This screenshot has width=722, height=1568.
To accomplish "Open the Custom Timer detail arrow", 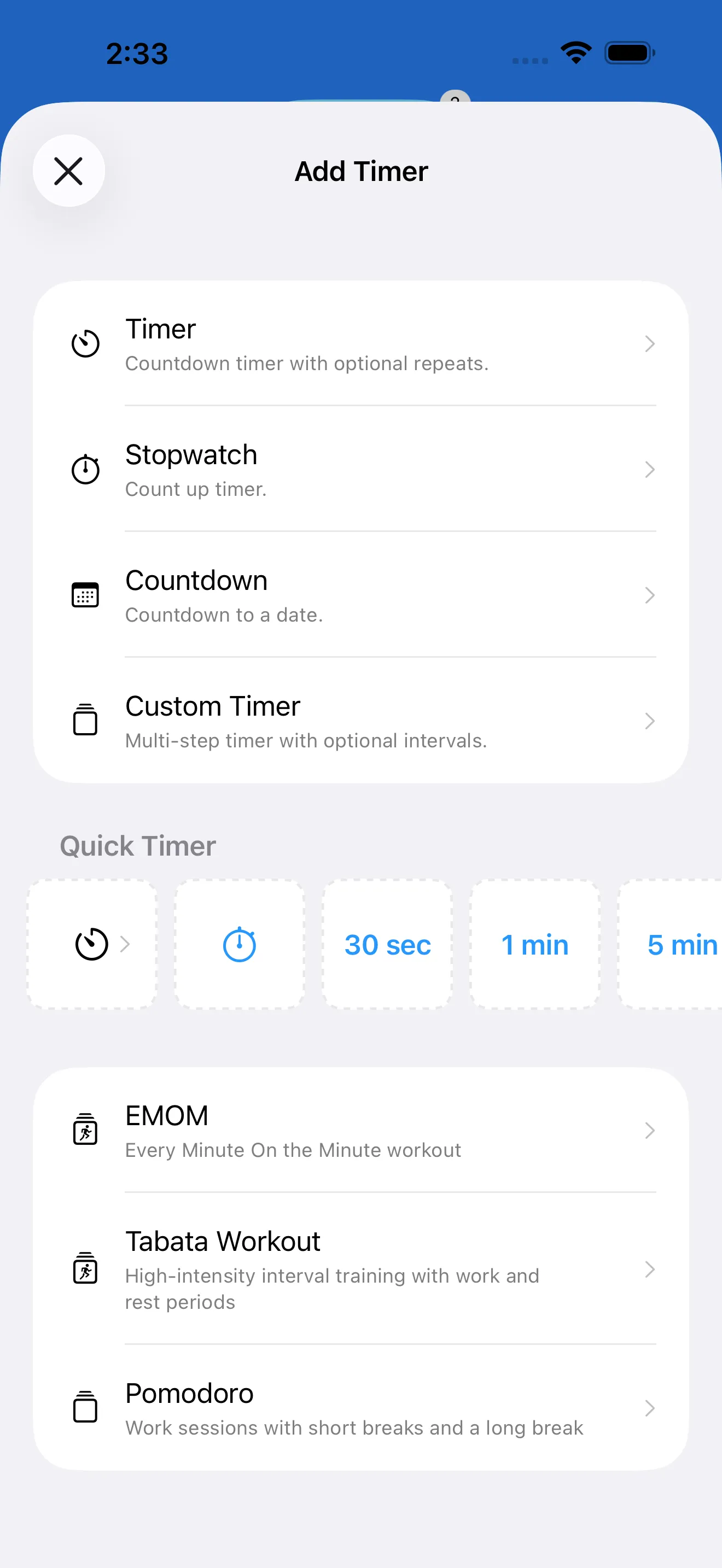I will [x=650, y=721].
